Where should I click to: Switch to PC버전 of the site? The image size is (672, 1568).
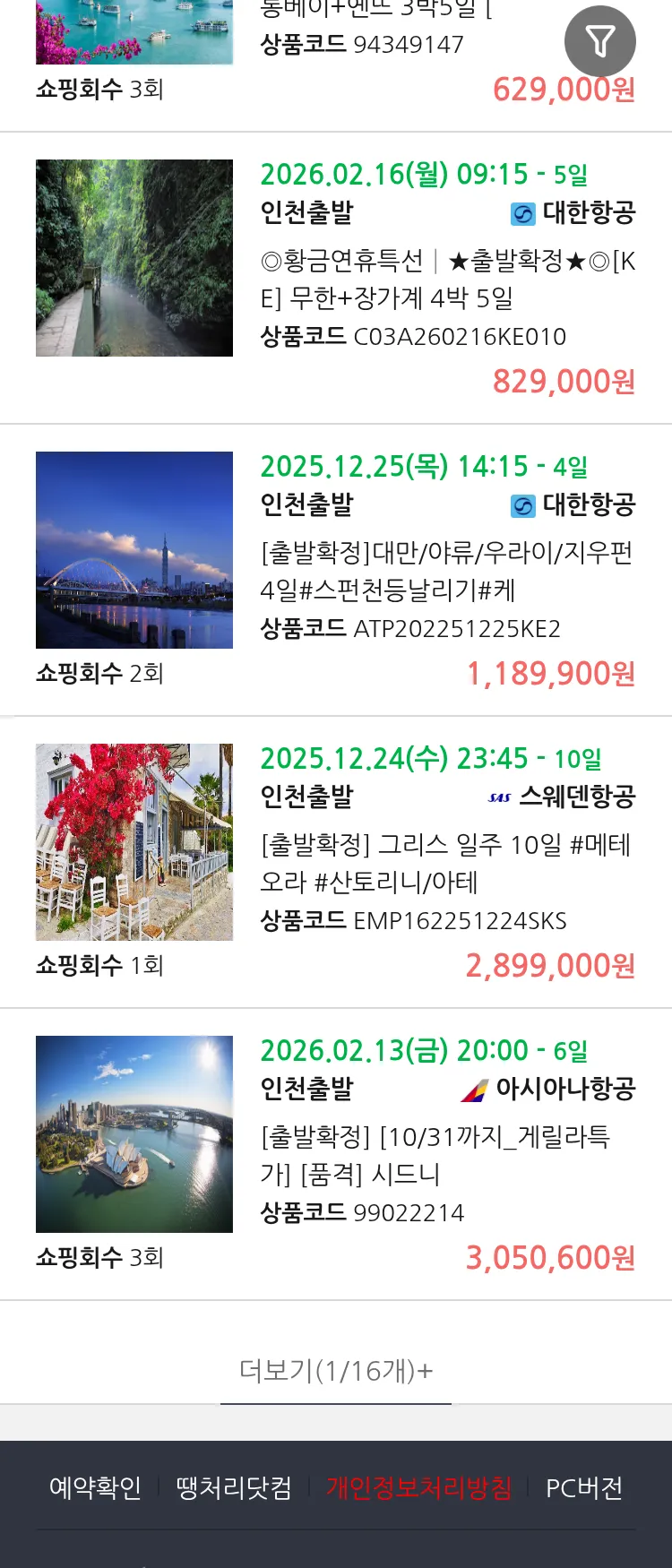pos(584,1488)
